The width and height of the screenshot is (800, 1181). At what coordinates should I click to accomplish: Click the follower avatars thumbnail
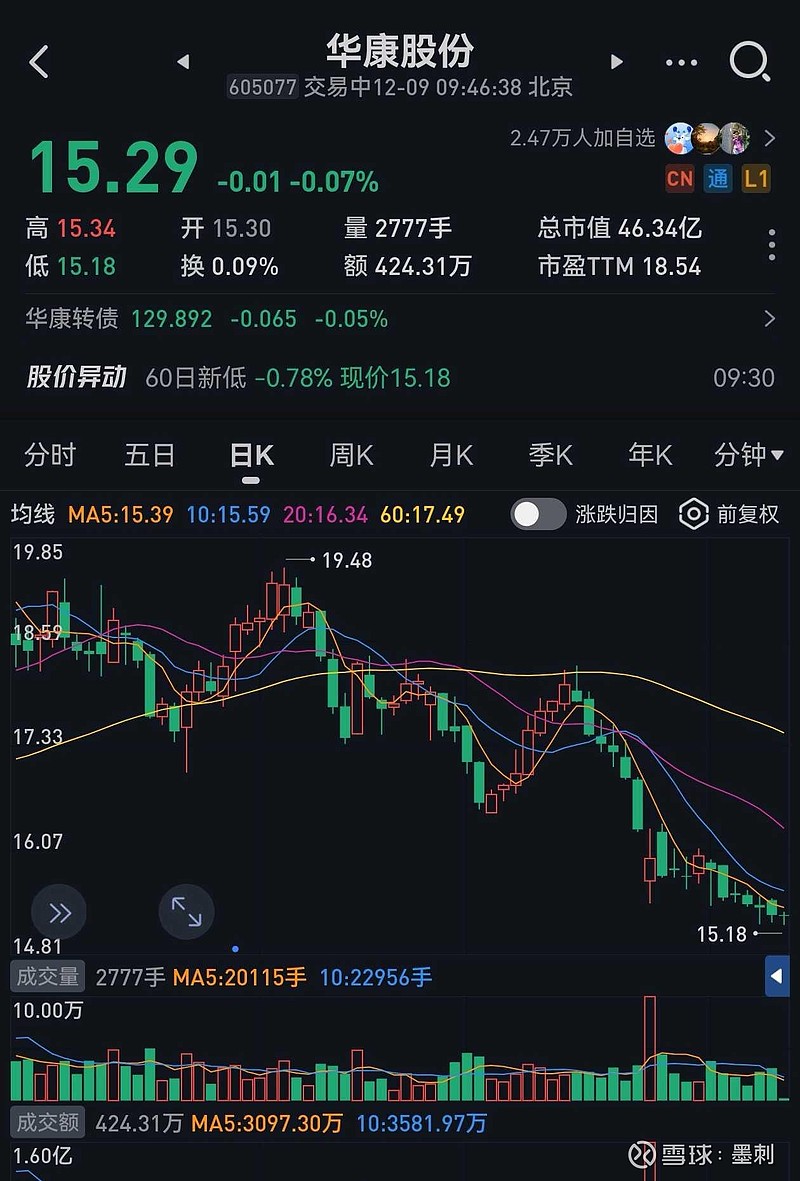(707, 139)
